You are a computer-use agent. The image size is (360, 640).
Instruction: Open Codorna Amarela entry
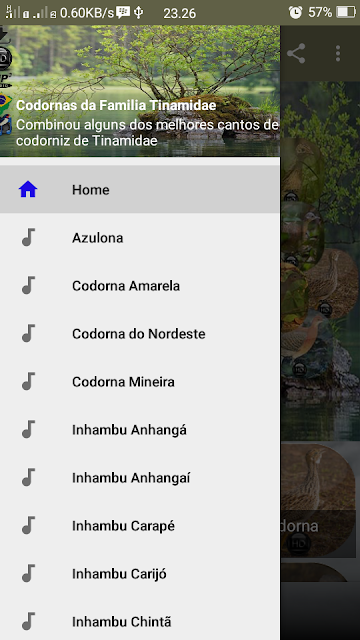click(x=140, y=286)
